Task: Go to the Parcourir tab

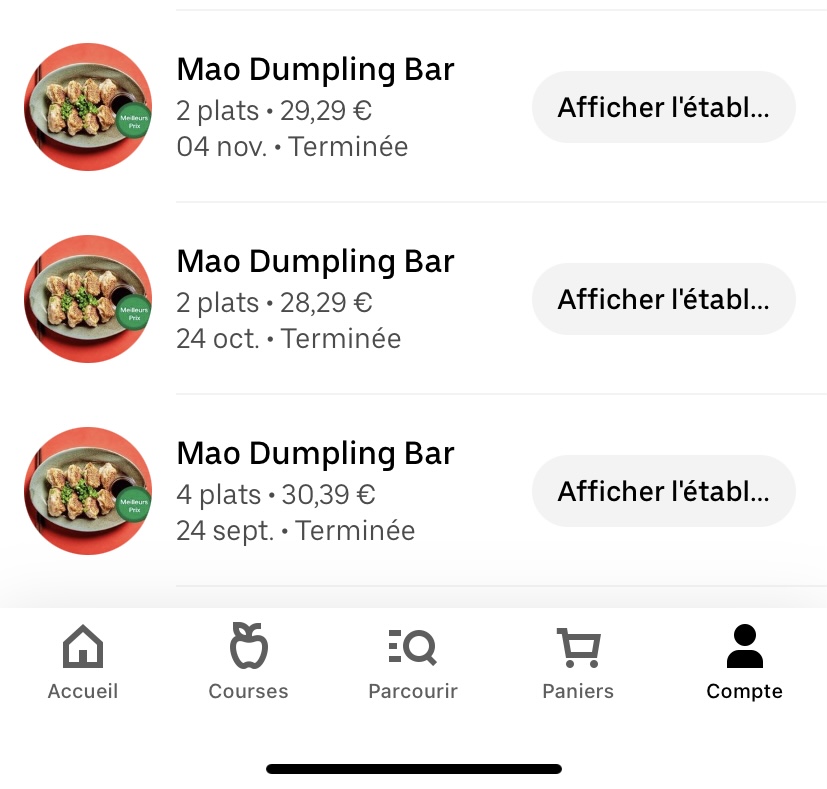Action: tap(413, 662)
